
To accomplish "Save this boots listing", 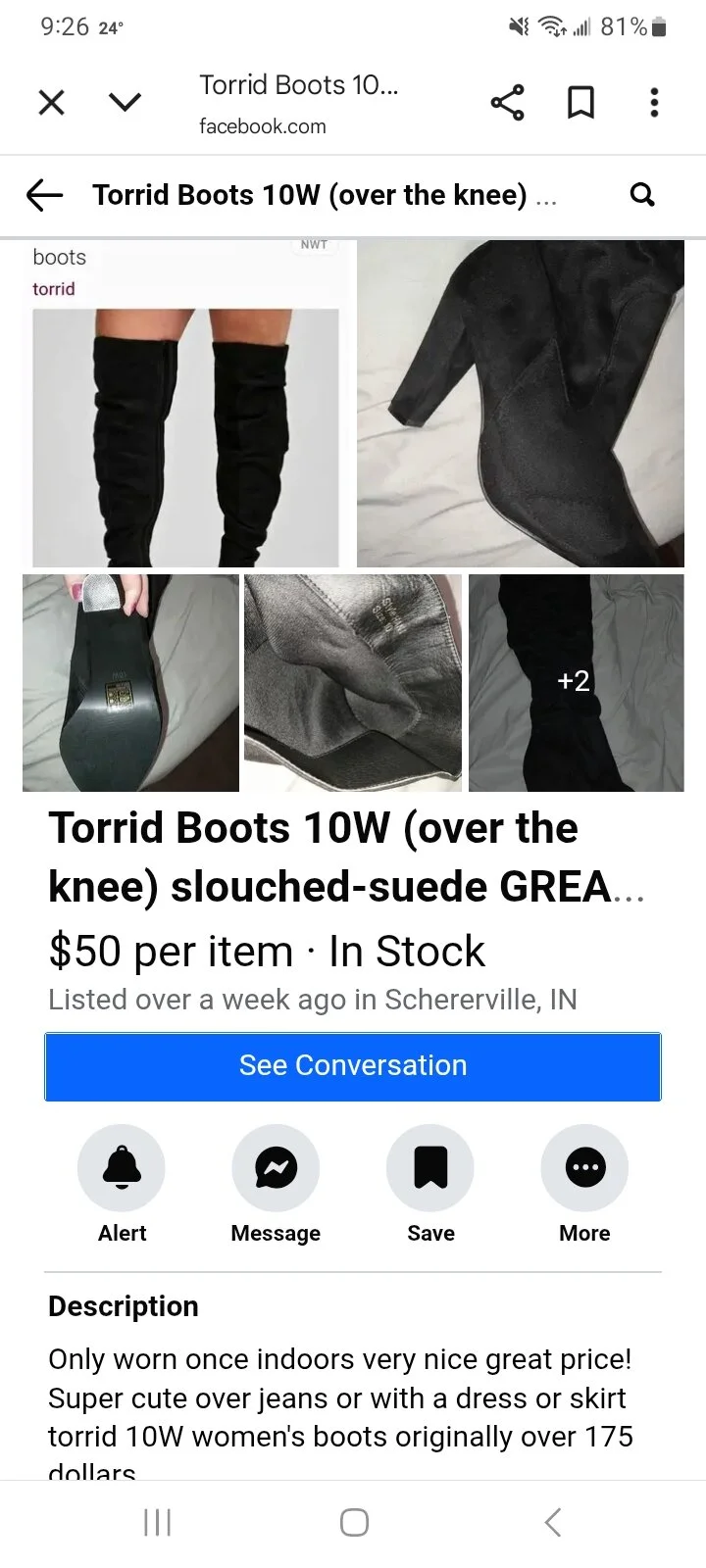I will 430,1167.
